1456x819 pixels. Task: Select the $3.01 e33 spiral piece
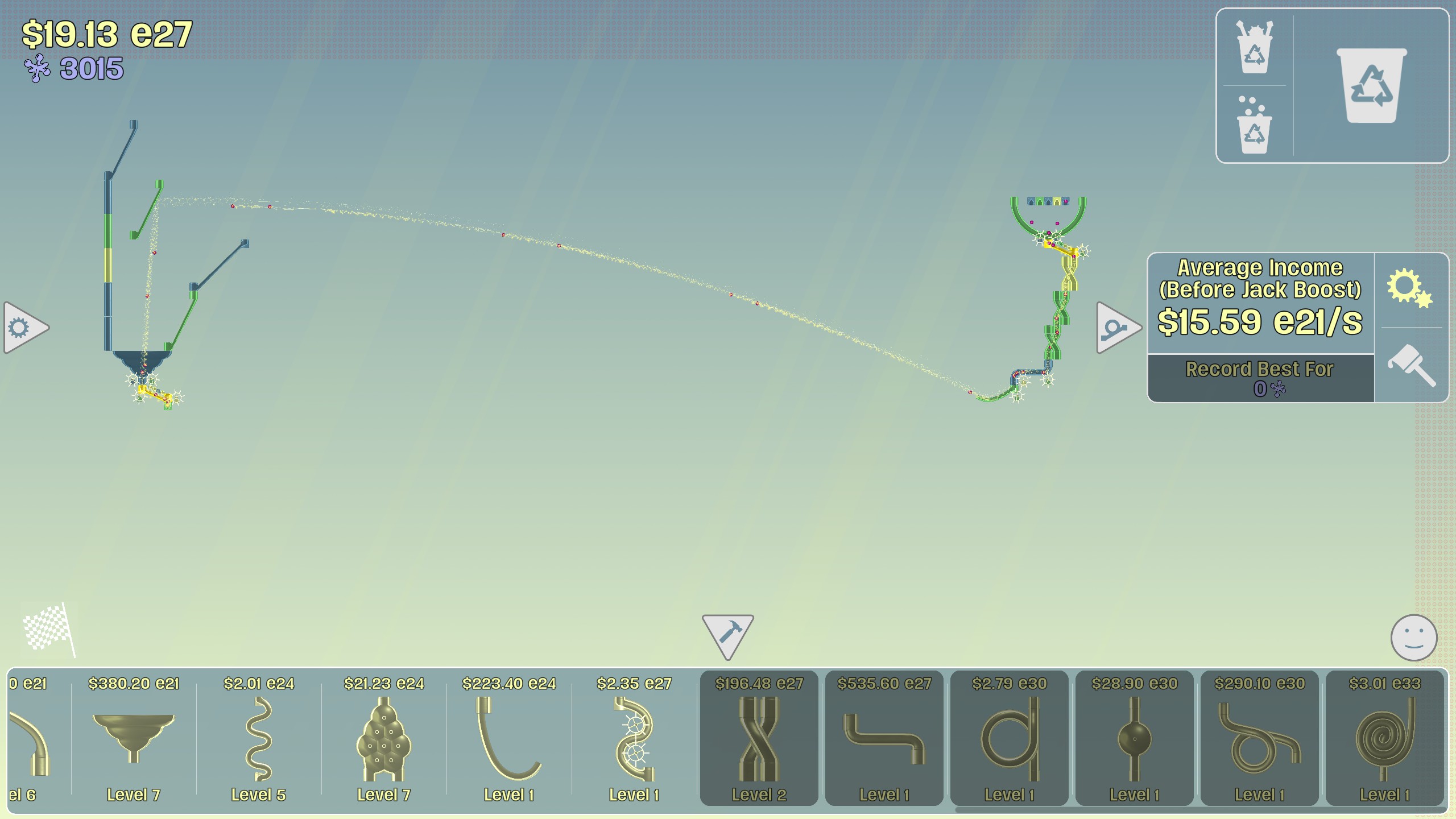pyautogui.click(x=1385, y=738)
